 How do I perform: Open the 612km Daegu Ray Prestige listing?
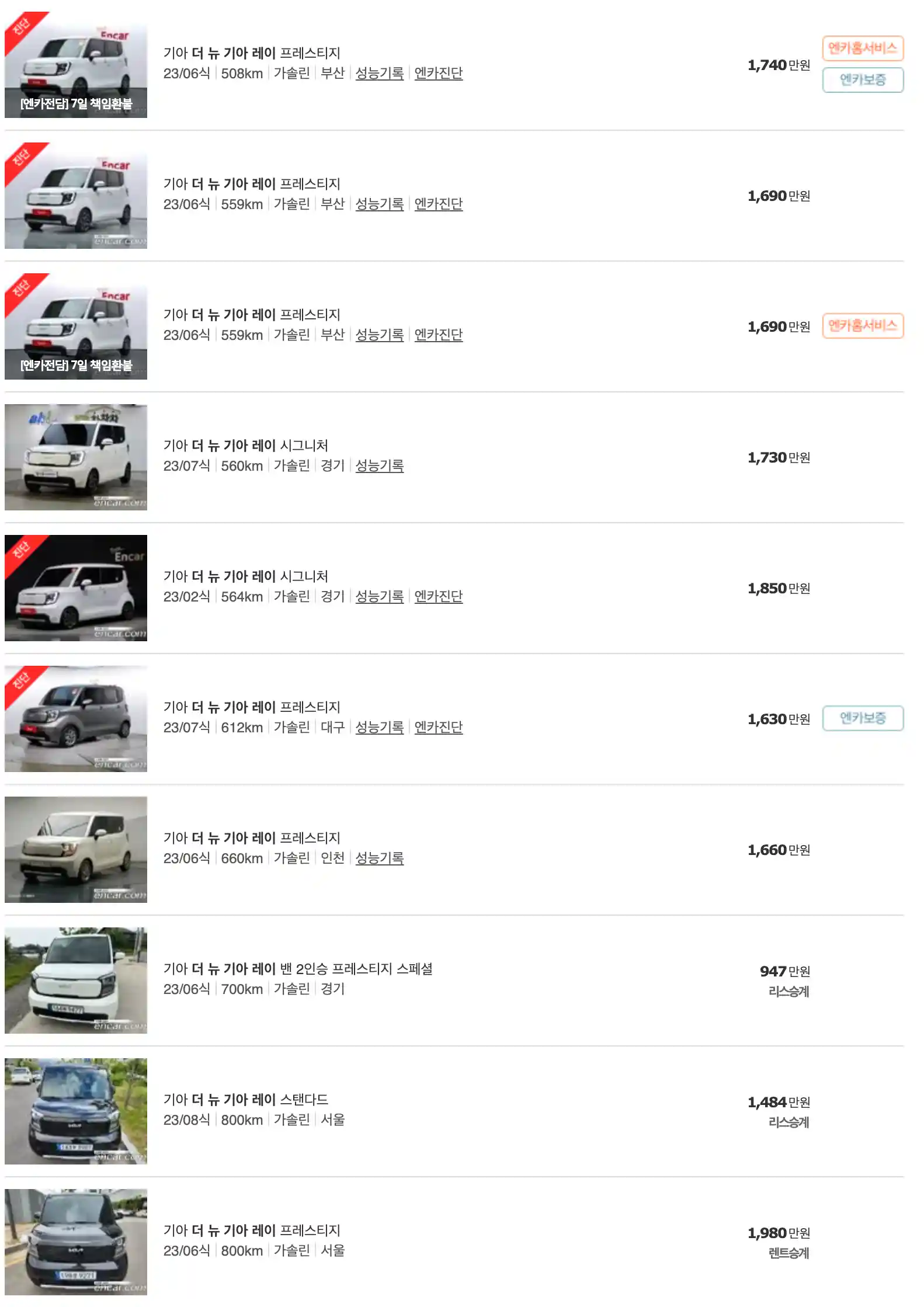252,707
